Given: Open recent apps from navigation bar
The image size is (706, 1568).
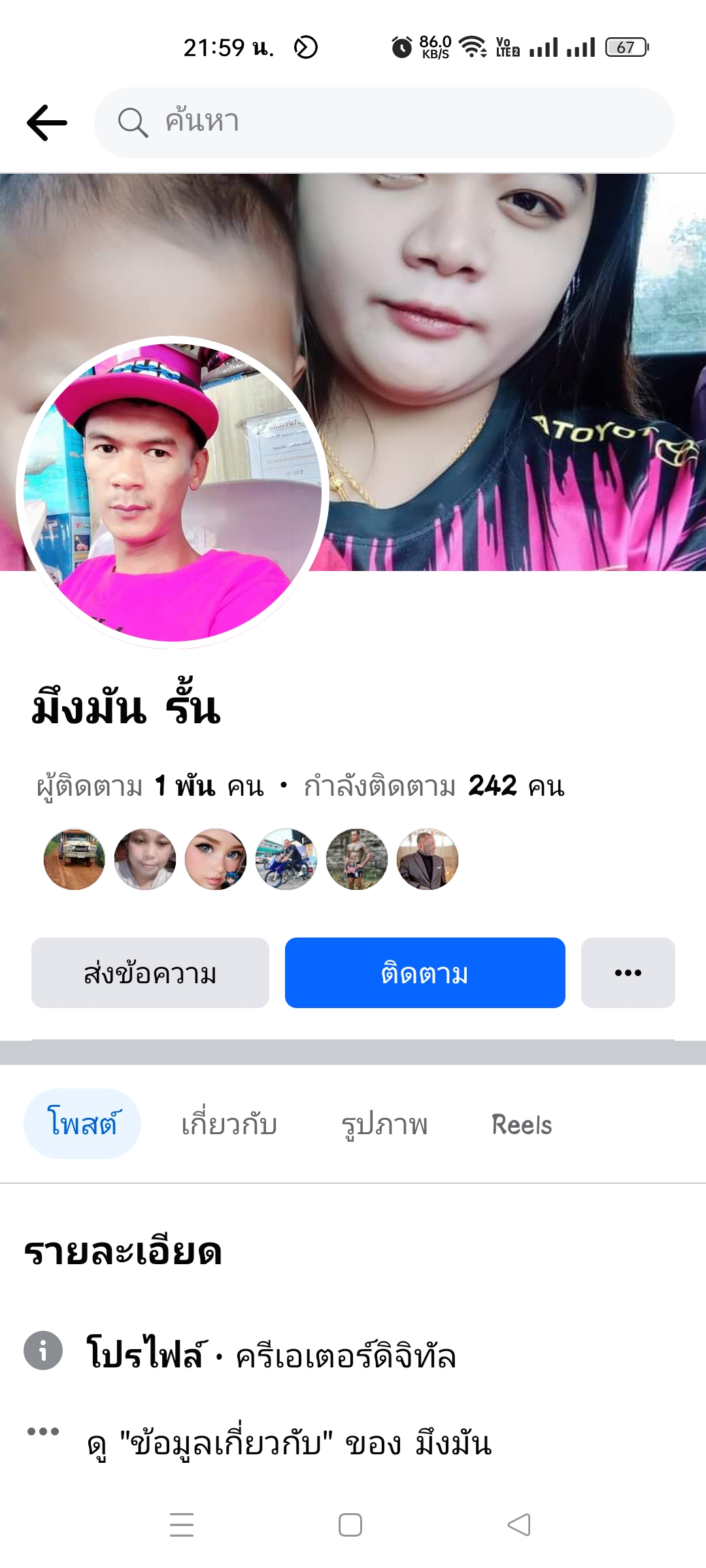Looking at the screenshot, I should coord(182,1525).
